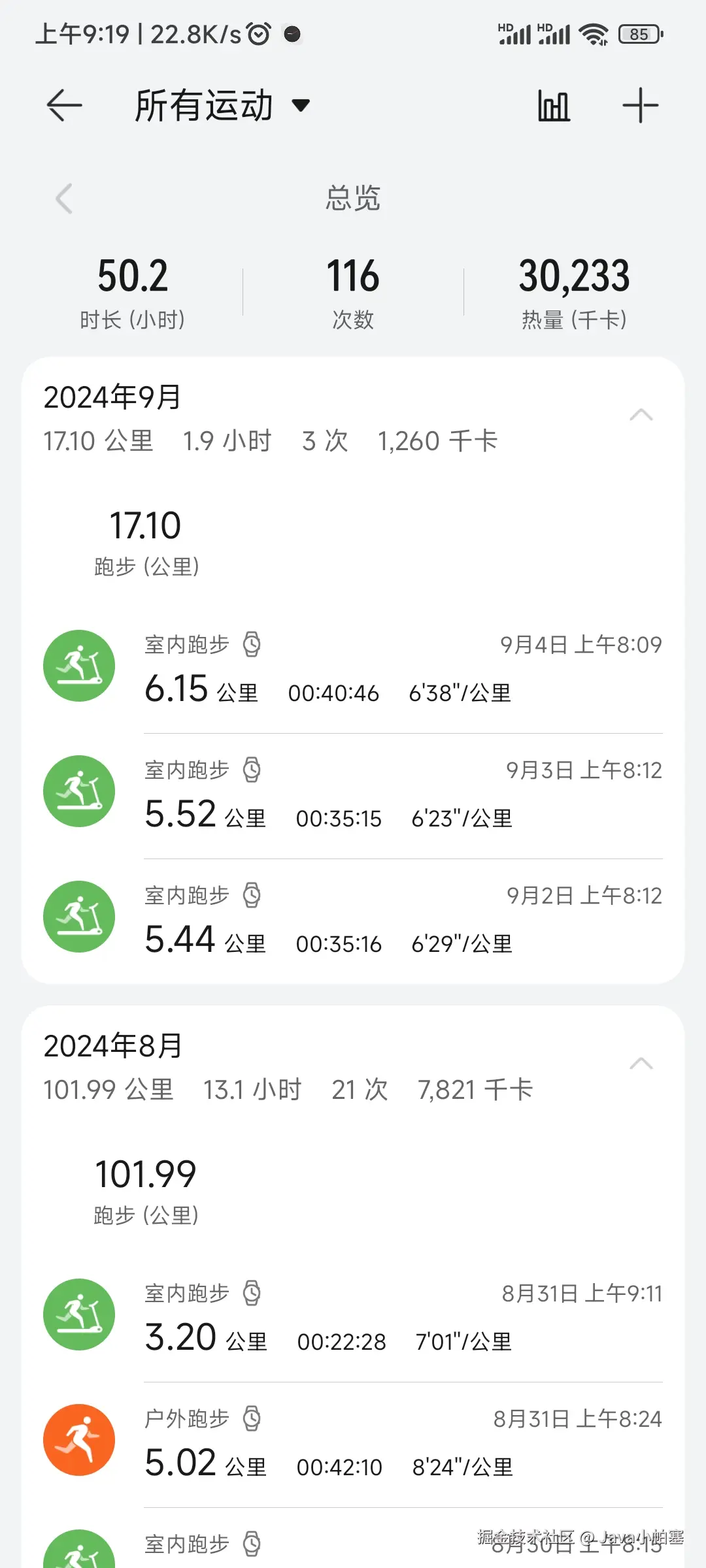Image resolution: width=706 pixels, height=1568 pixels.
Task: Open the bar chart statistics icon
Action: 553,105
